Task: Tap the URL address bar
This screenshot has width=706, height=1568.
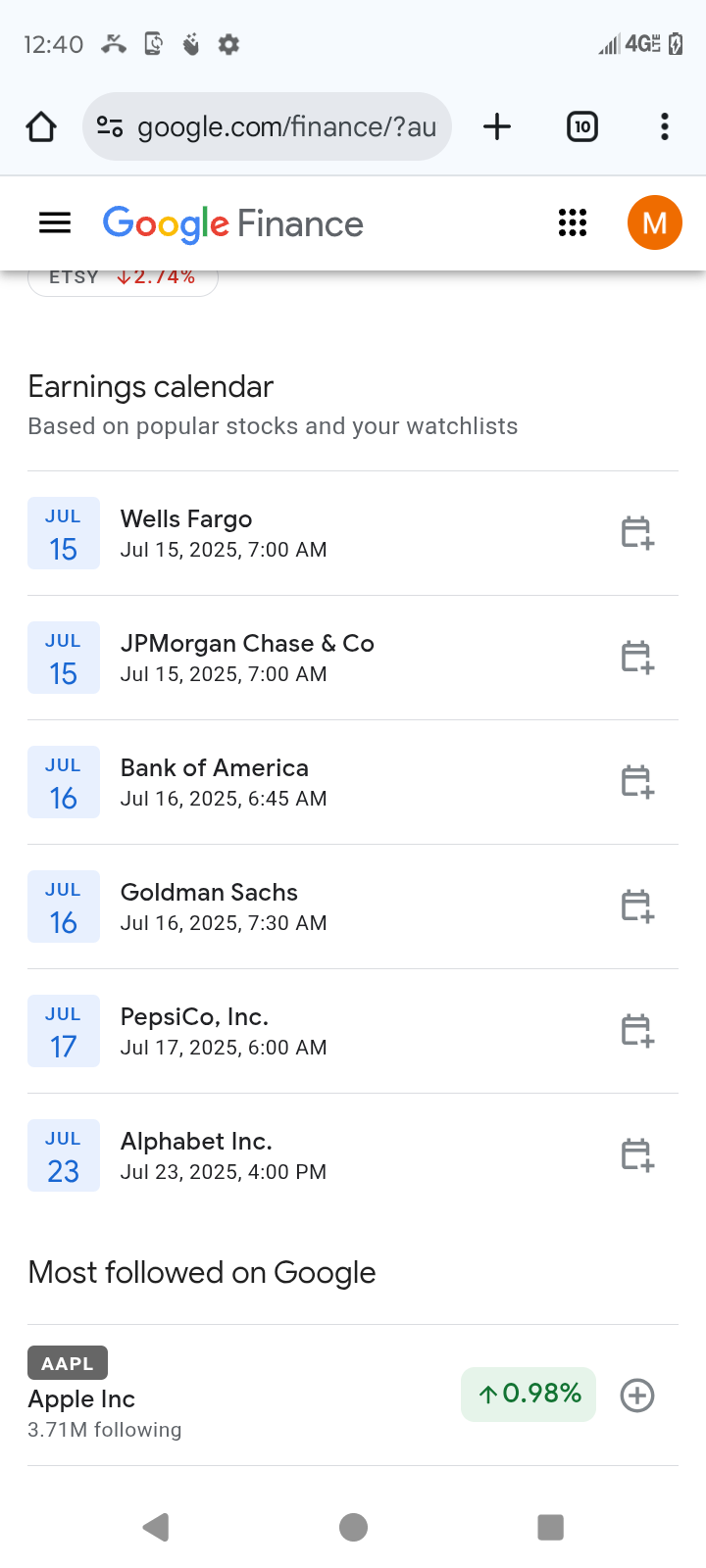Action: tap(267, 126)
